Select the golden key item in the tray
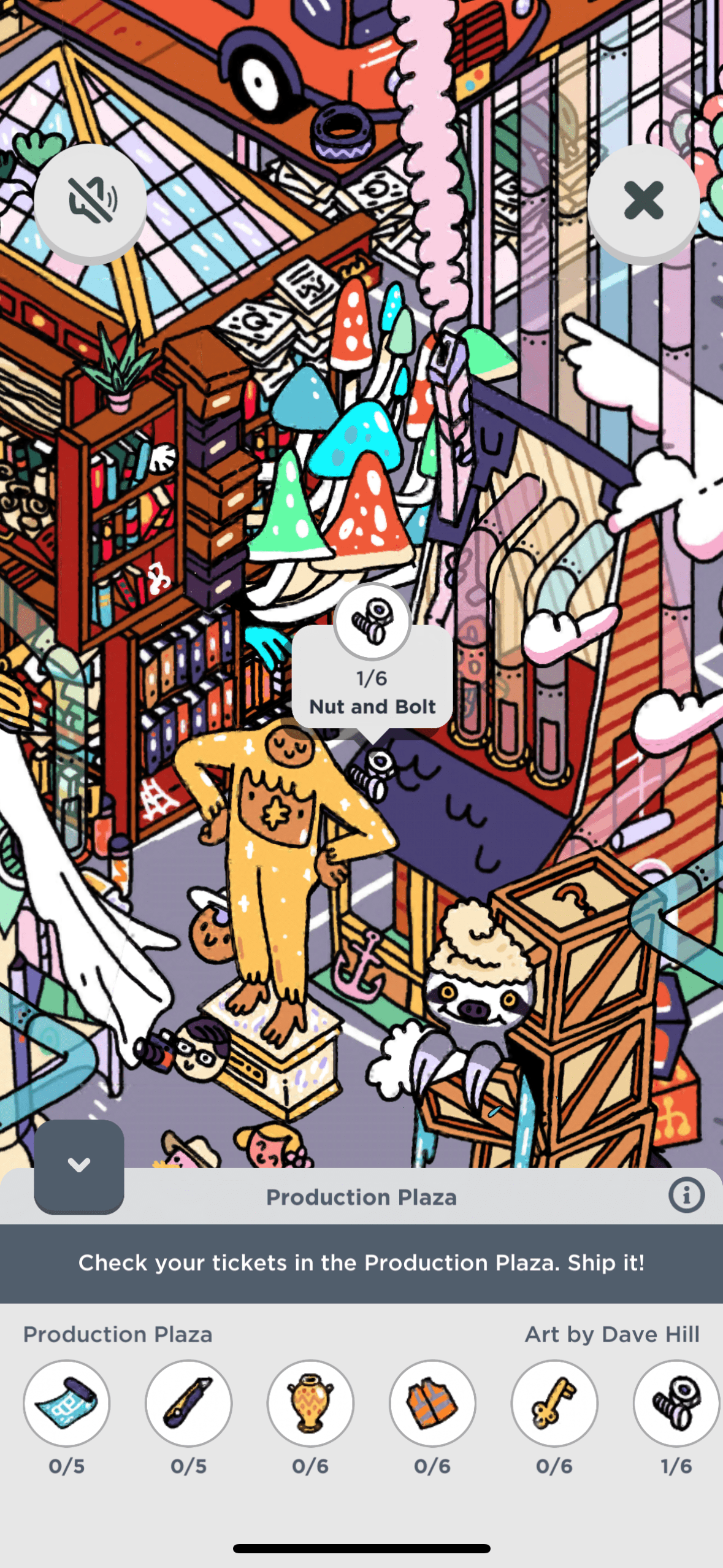The width and height of the screenshot is (723, 1568). 554,1402
